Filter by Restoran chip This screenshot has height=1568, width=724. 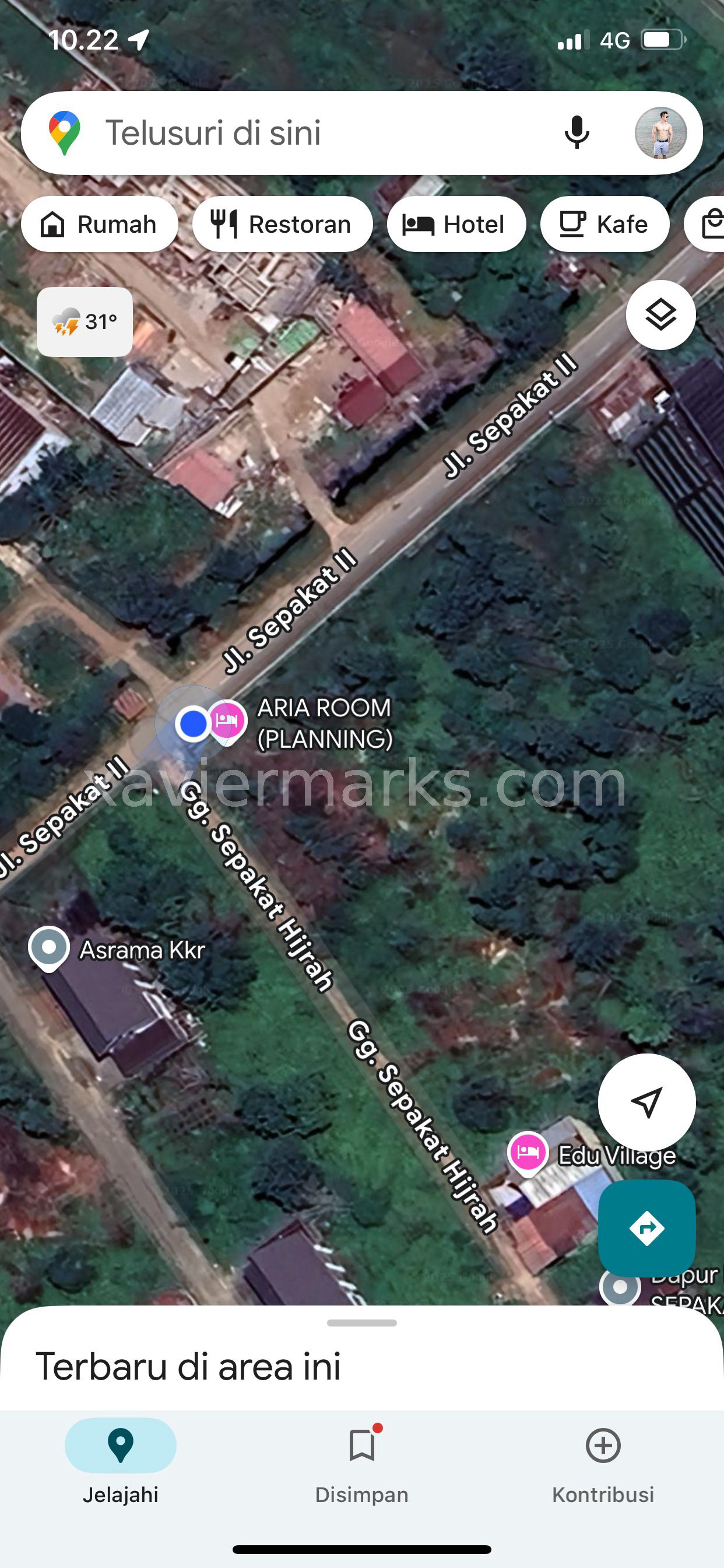pyautogui.click(x=282, y=224)
